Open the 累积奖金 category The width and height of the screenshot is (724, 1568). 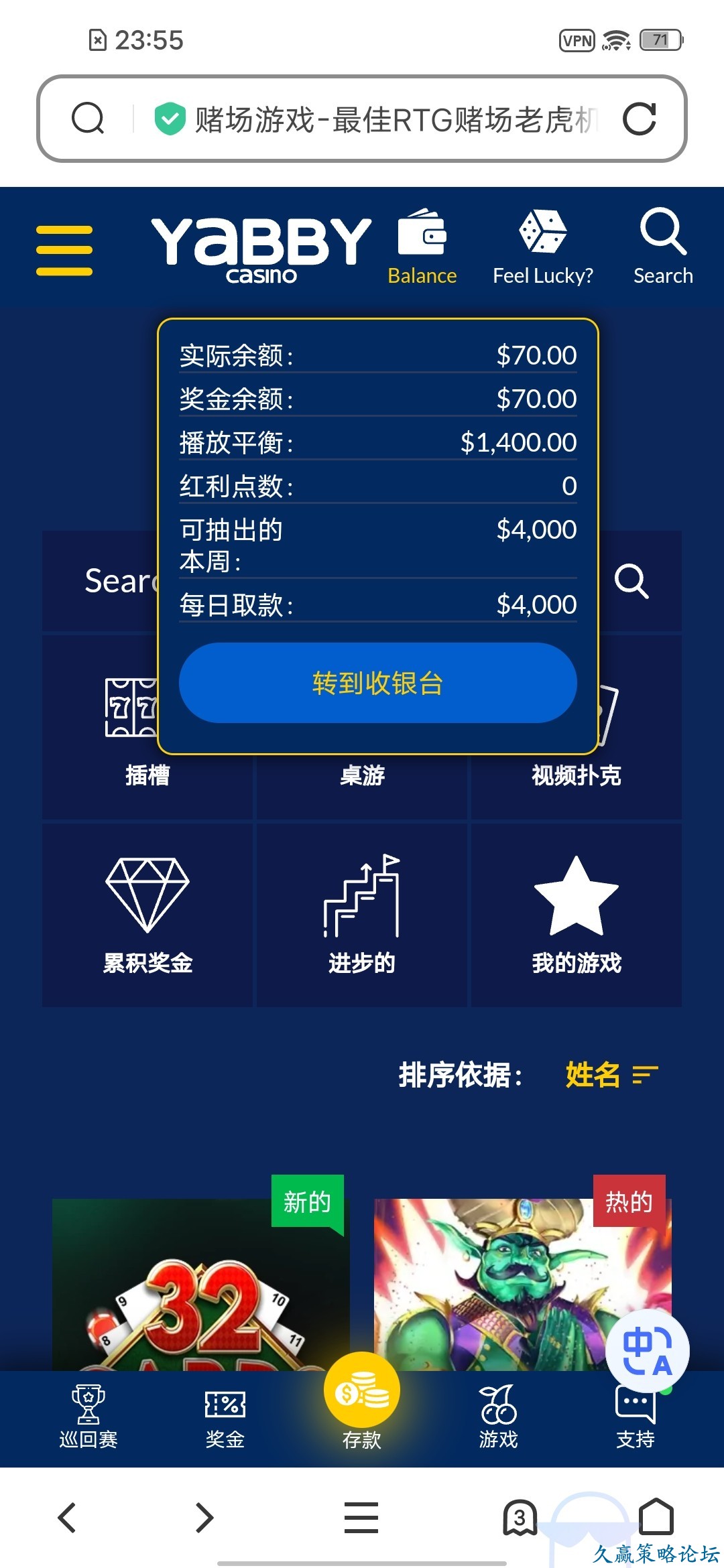pyautogui.click(x=147, y=915)
